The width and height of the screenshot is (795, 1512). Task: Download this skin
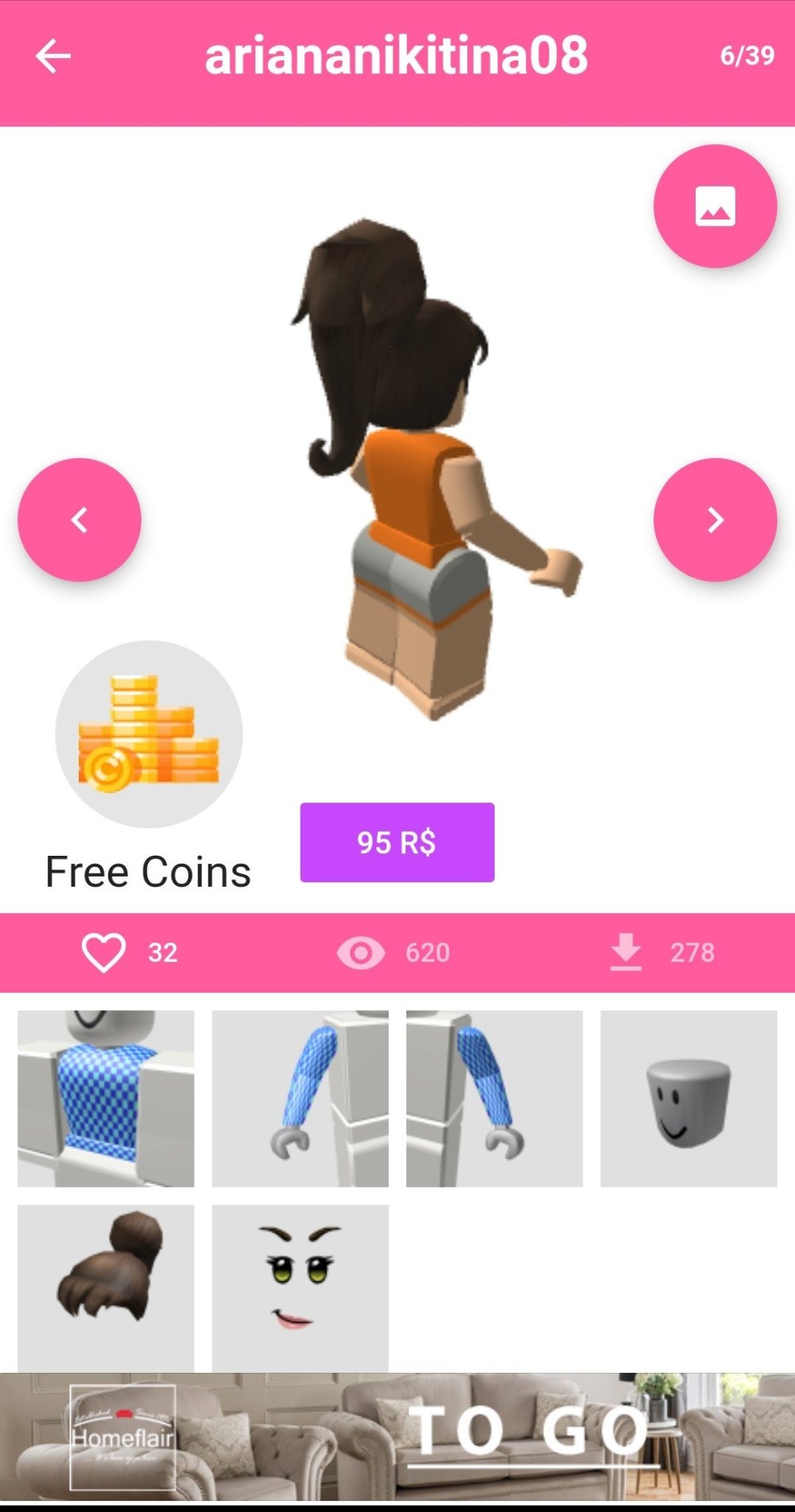click(626, 952)
